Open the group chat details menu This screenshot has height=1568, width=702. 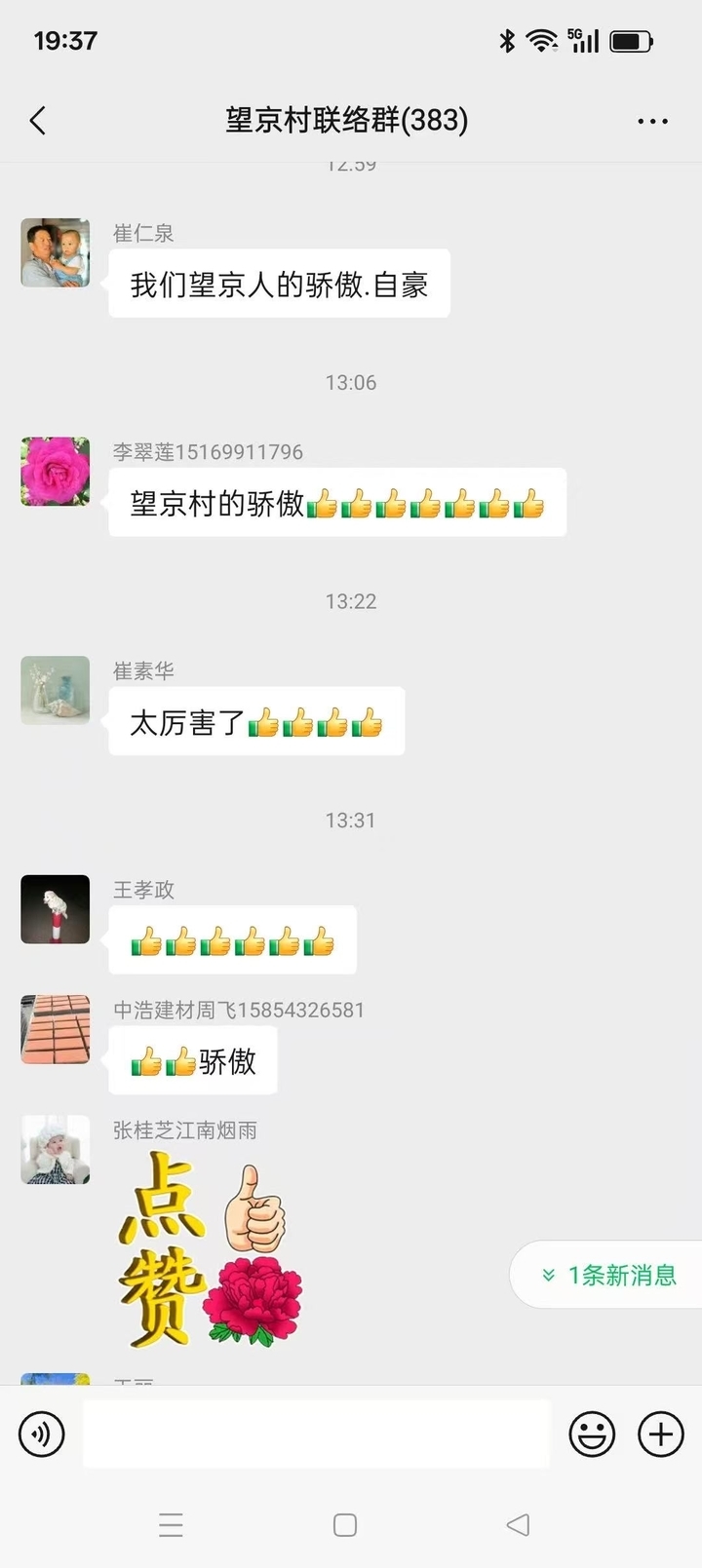click(652, 121)
